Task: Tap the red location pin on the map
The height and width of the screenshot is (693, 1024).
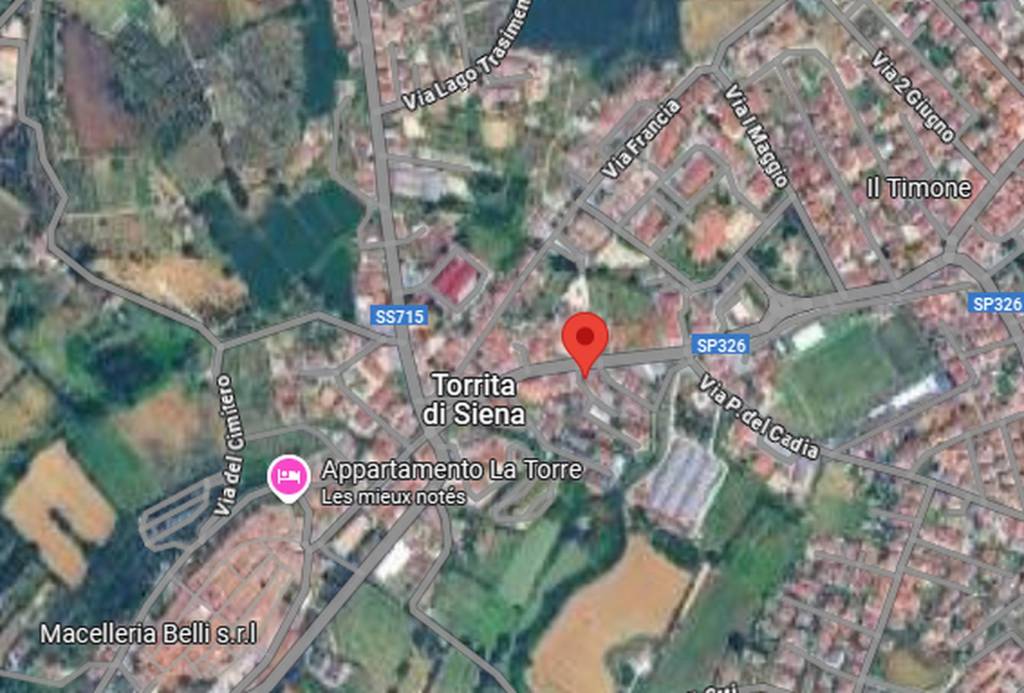Action: coord(585,339)
